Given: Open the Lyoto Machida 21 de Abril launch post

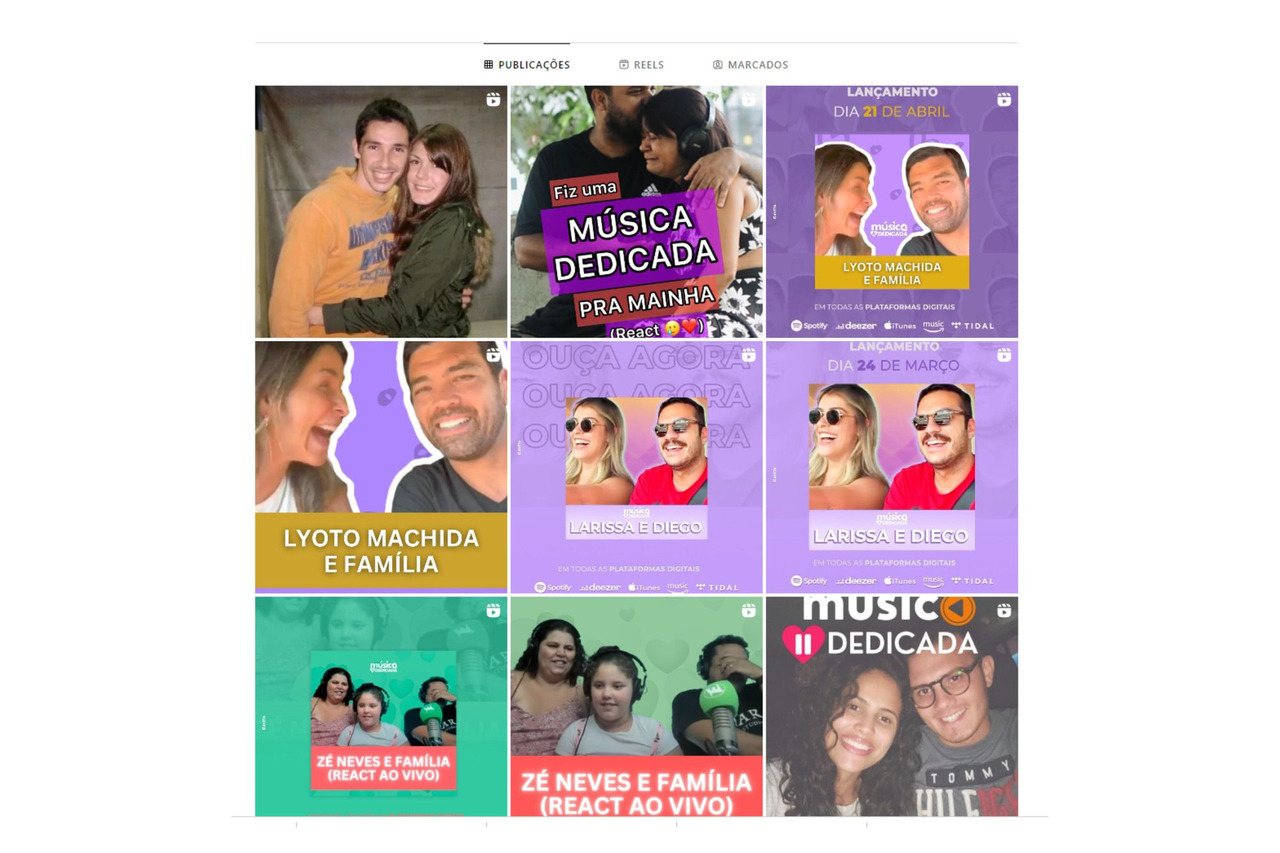Looking at the screenshot, I should pos(891,212).
